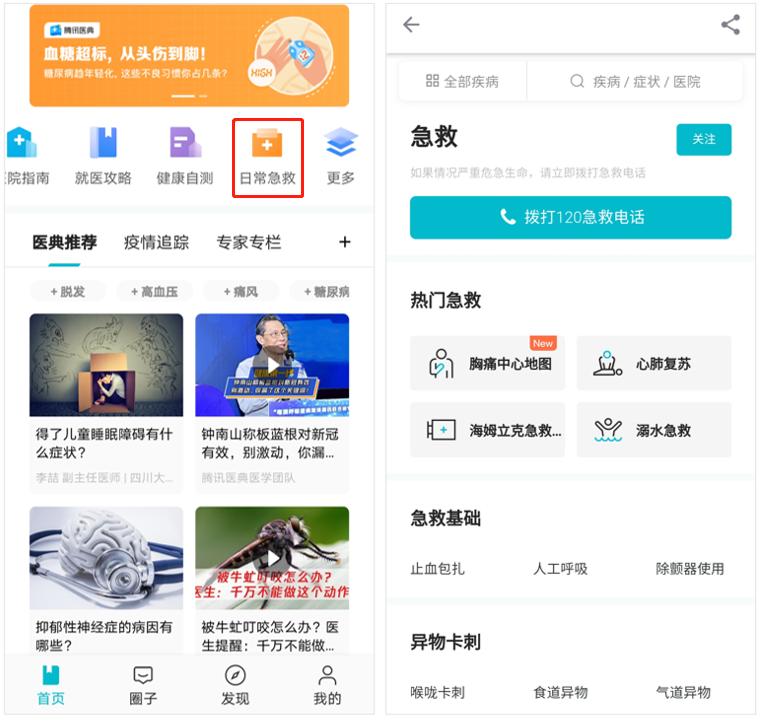Switch to 疫情追踪 tab
The image size is (761, 721).
click(x=156, y=242)
